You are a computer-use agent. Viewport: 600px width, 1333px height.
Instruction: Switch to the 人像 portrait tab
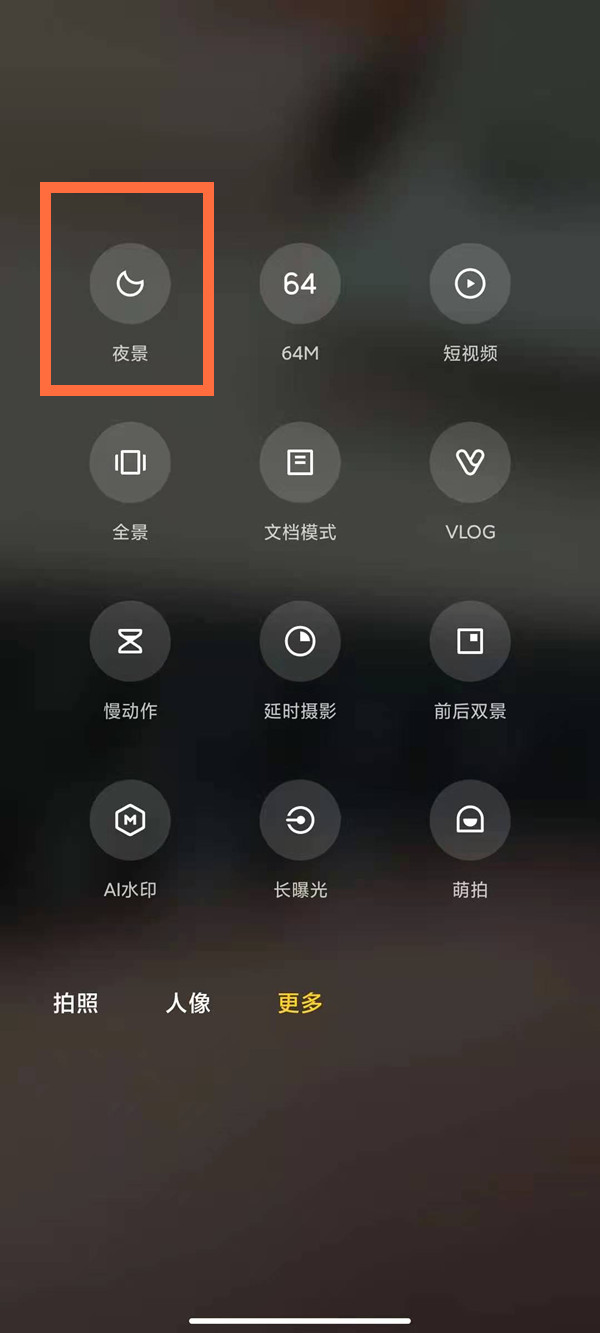188,1003
